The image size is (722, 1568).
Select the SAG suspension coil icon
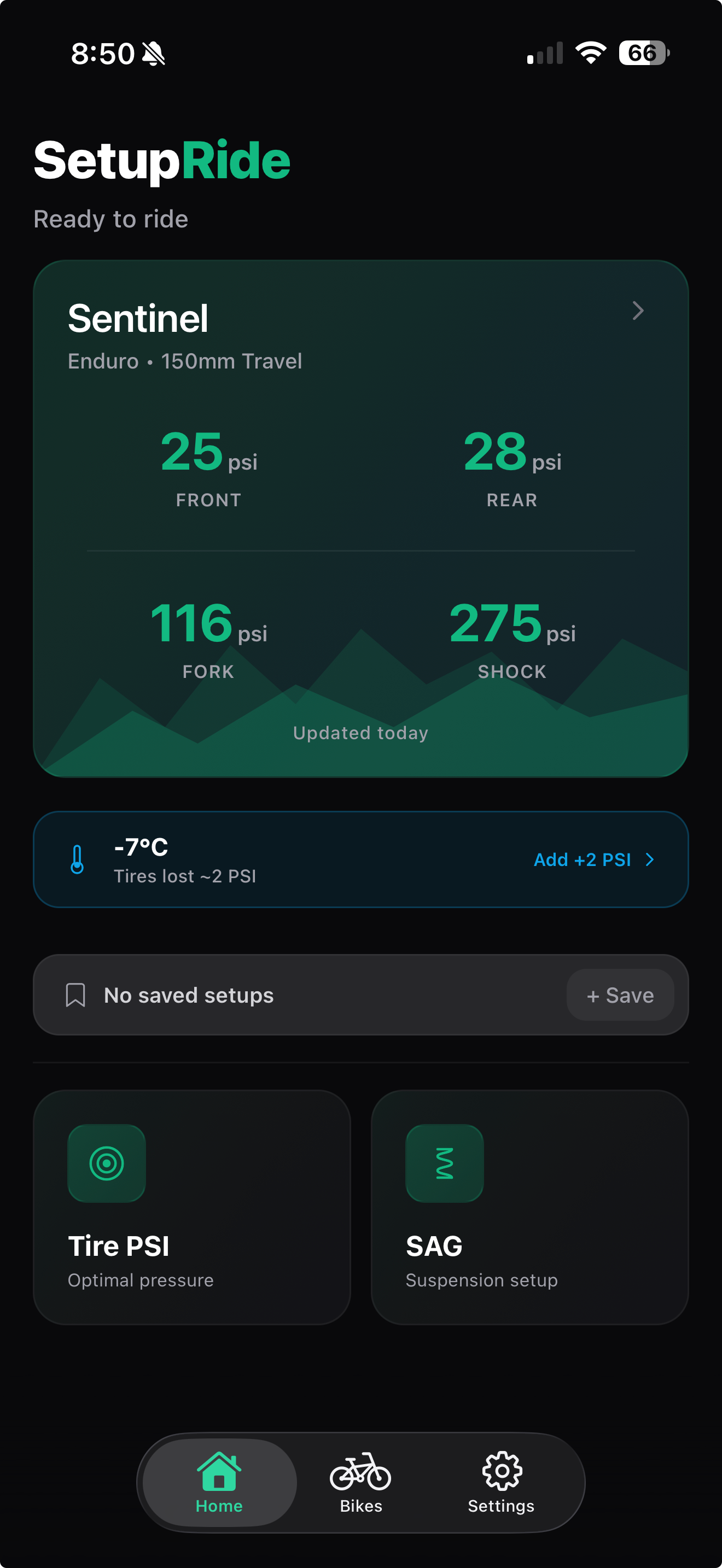pyautogui.click(x=446, y=1163)
